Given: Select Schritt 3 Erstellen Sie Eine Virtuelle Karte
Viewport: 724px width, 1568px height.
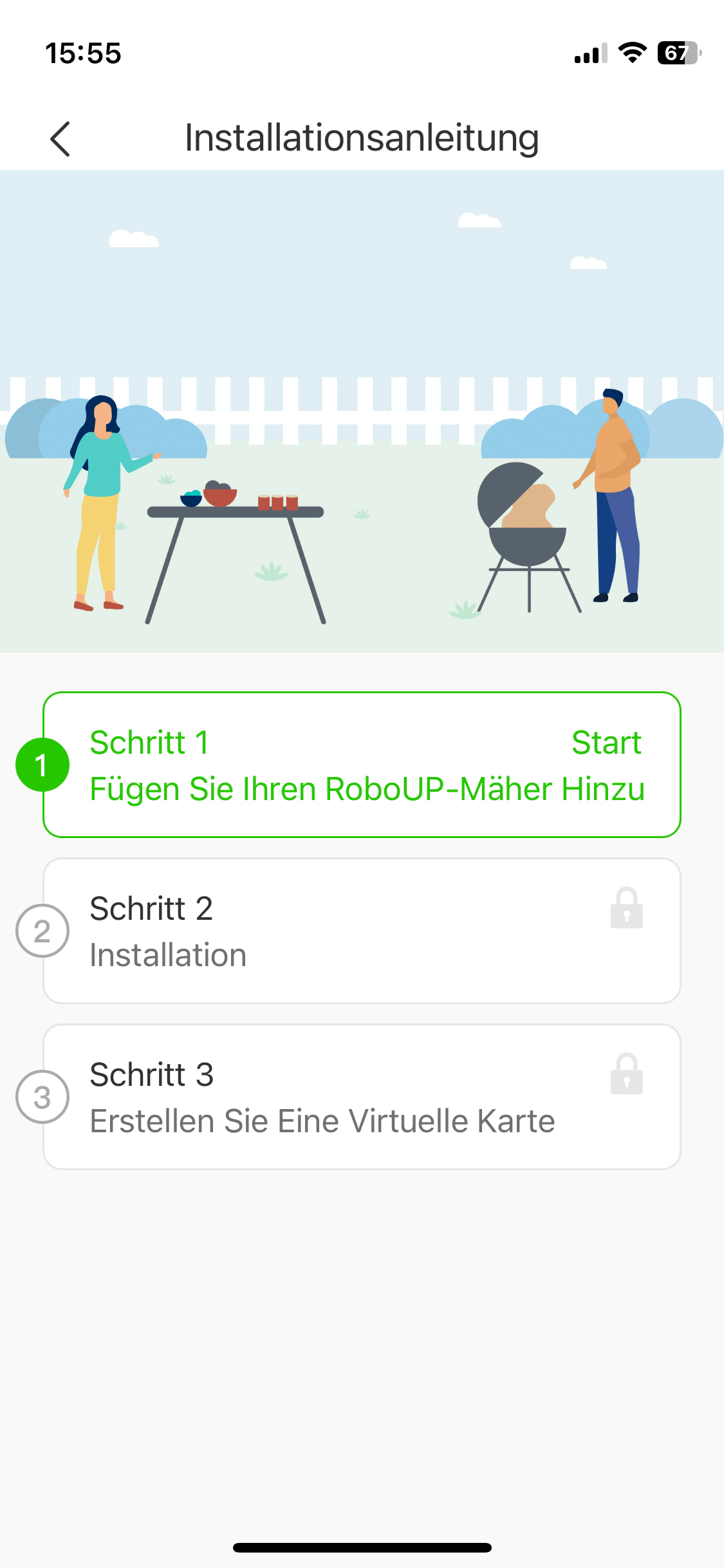Looking at the screenshot, I should 362,1097.
